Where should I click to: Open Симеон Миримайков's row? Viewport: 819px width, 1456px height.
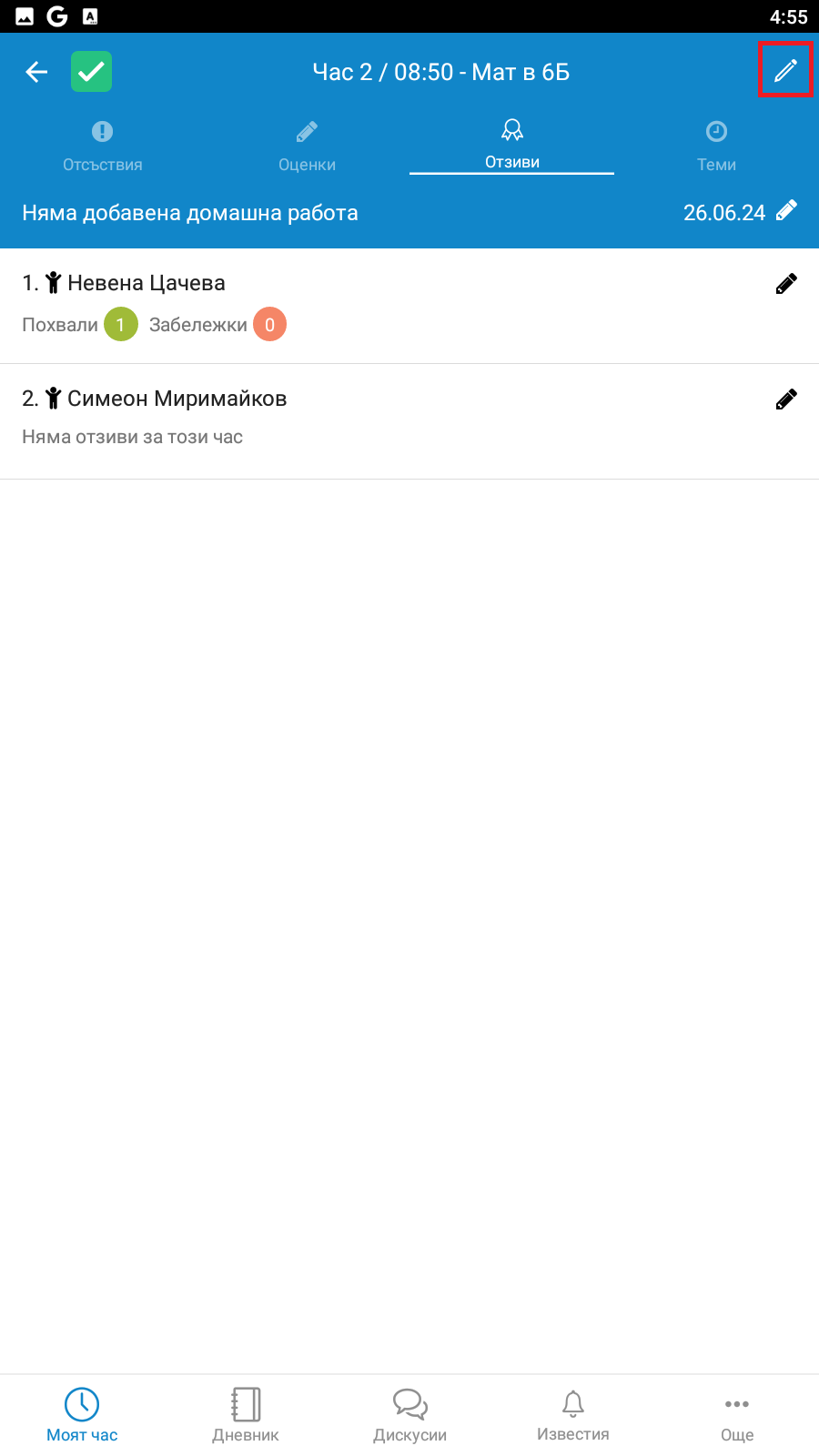point(364,419)
